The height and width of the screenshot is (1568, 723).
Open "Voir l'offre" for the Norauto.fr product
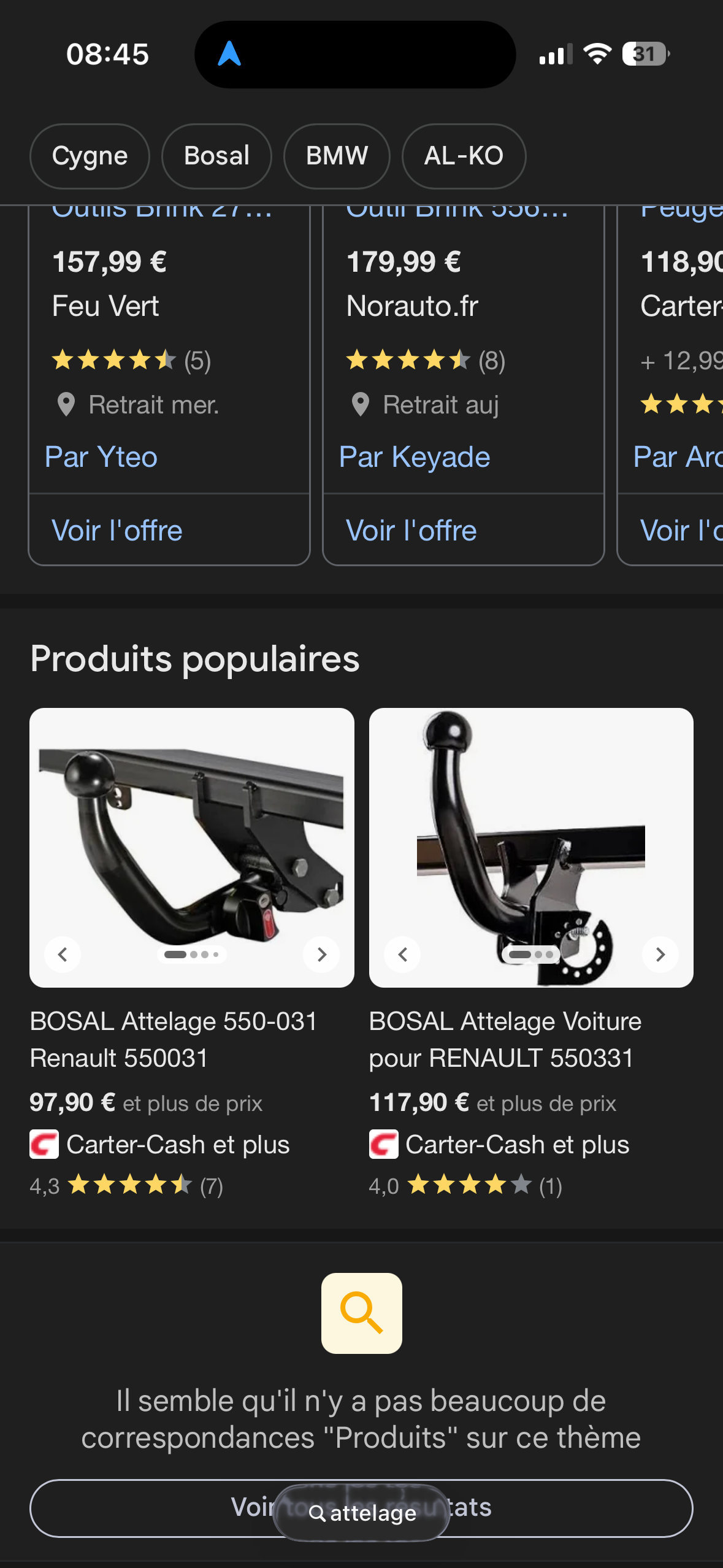click(x=411, y=531)
